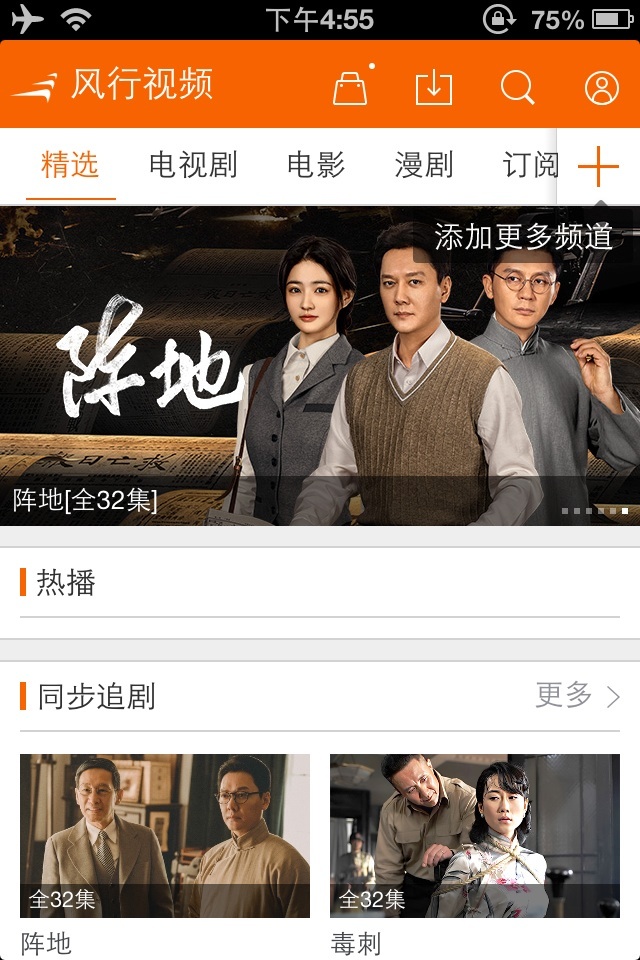Switch to the 漫剧 tab

(424, 165)
